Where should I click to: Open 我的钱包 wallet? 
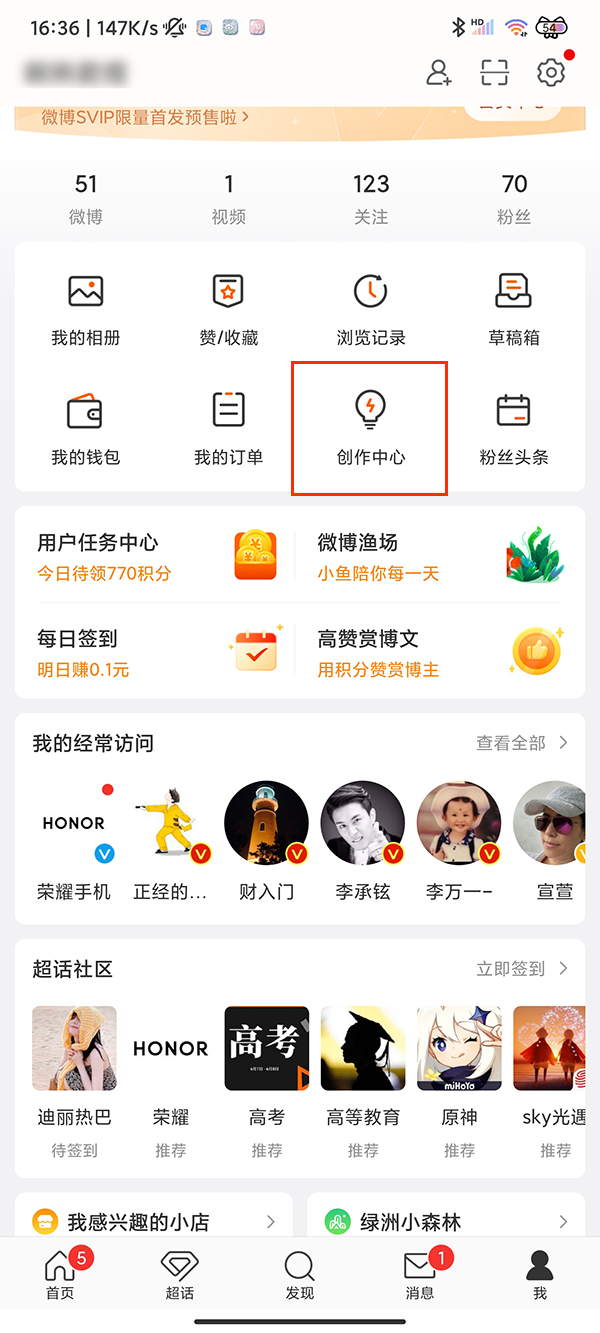[x=86, y=428]
